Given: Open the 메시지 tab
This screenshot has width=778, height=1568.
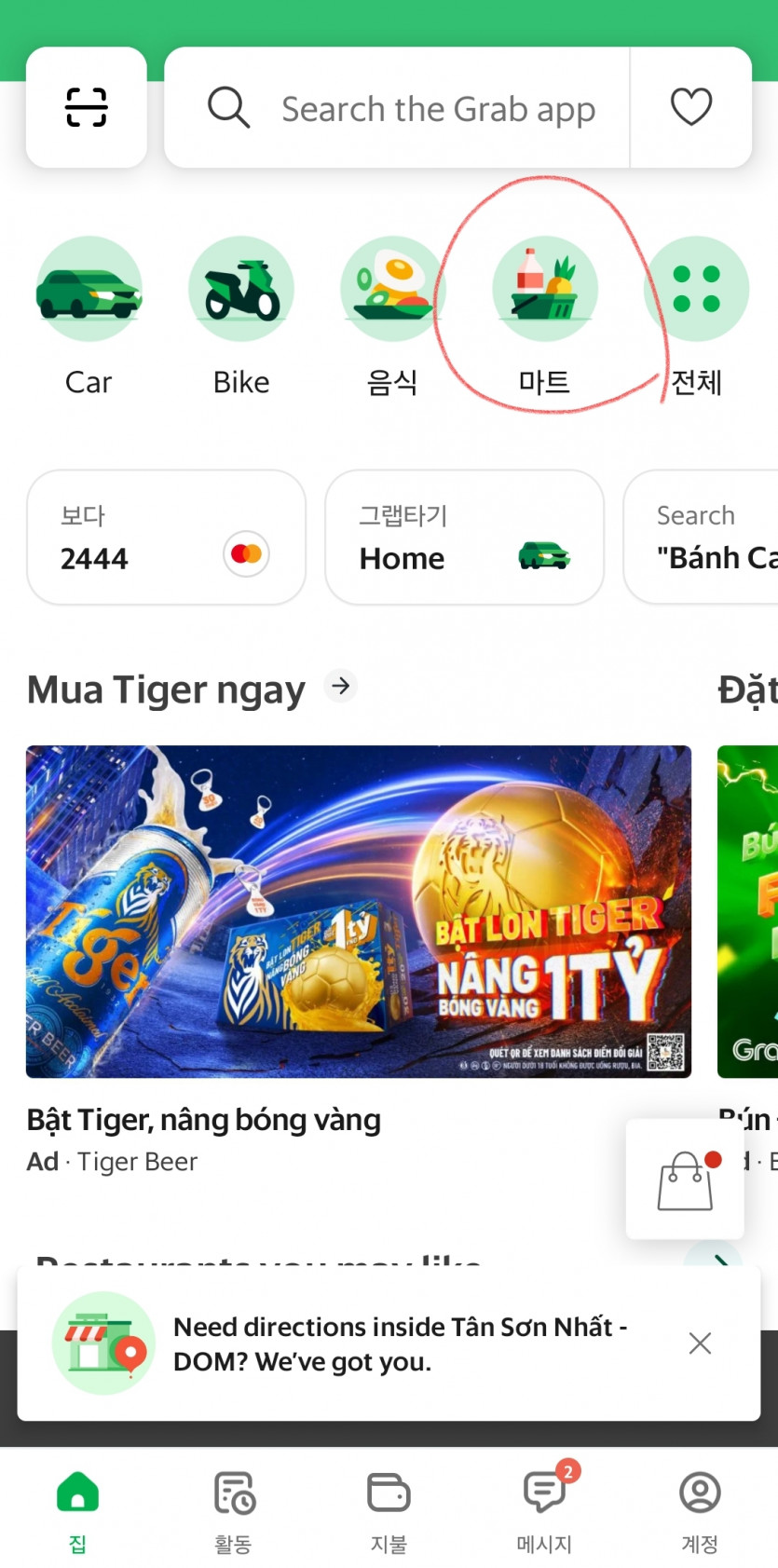Looking at the screenshot, I should coord(544,1509).
